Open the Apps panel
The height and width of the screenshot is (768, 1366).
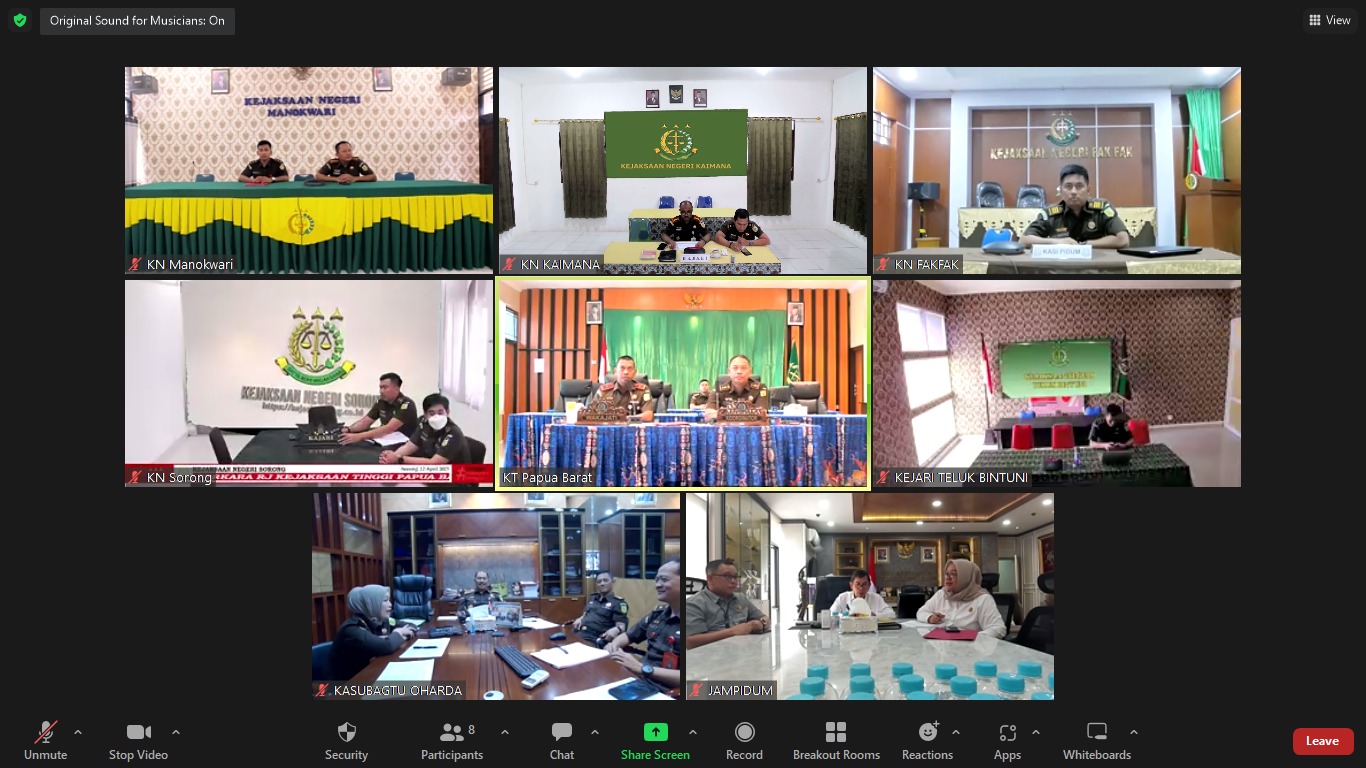1007,741
